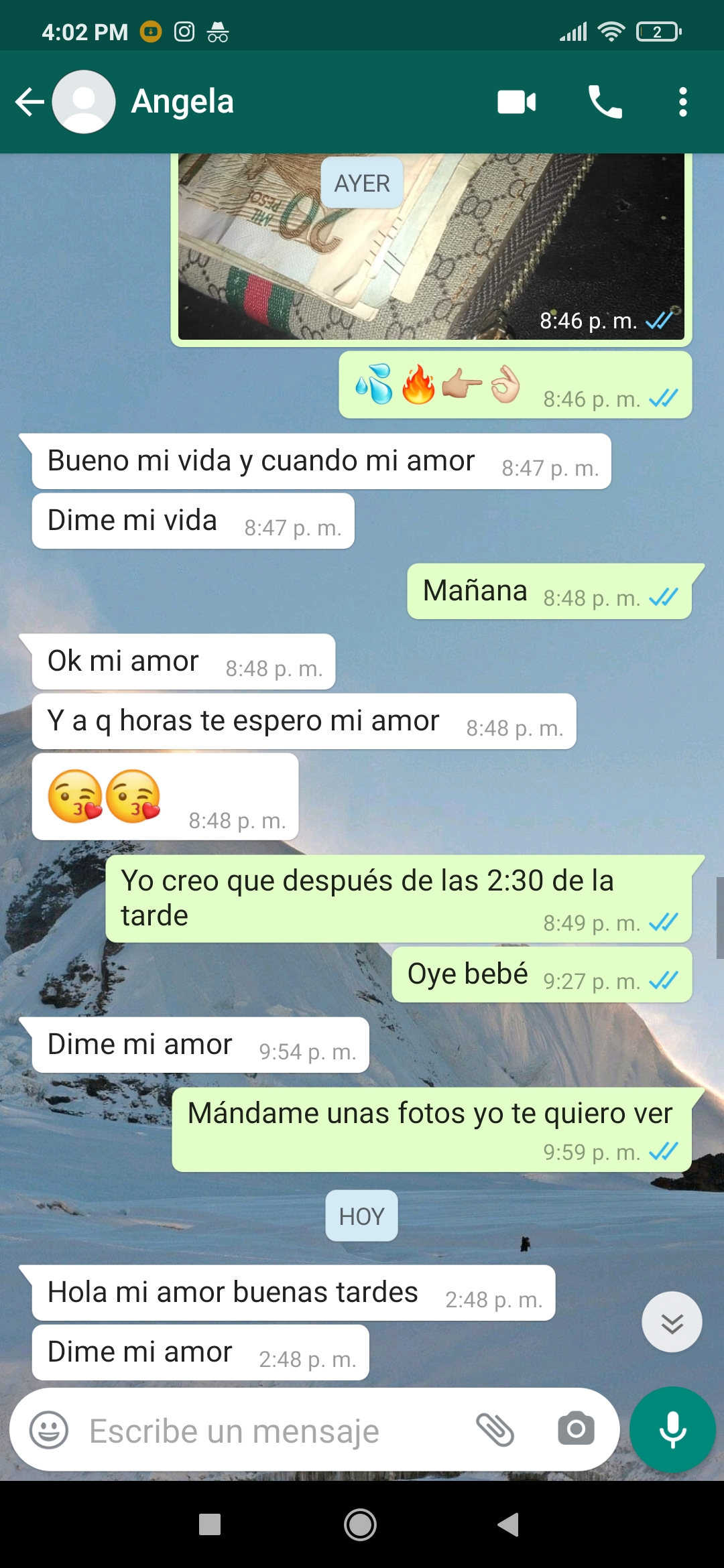Image resolution: width=724 pixels, height=1568 pixels.
Task: Open the recent apps view
Action: (210, 1524)
